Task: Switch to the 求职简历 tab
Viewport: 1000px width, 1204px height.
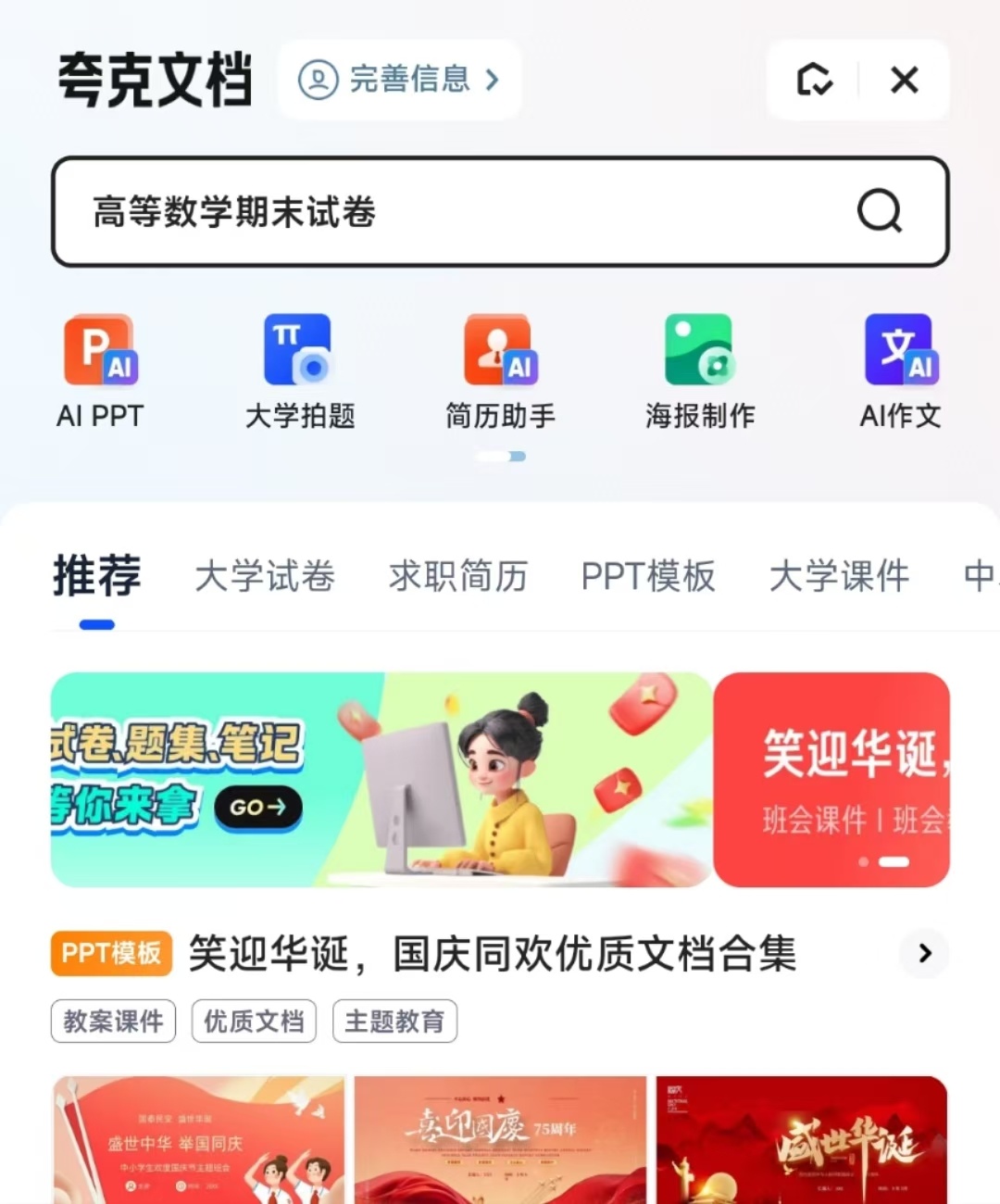Action: tap(457, 576)
